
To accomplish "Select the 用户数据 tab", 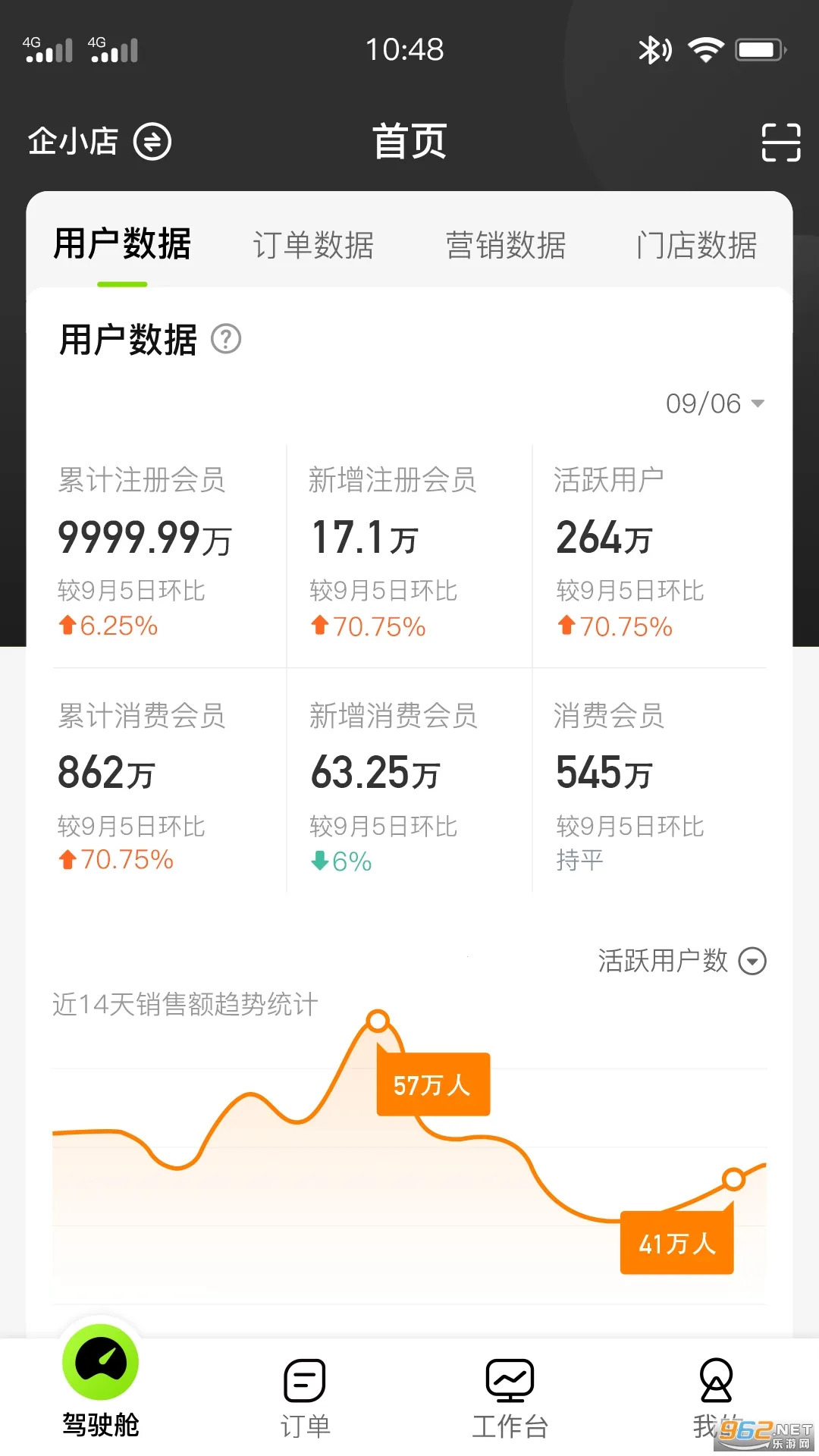I will [x=122, y=246].
